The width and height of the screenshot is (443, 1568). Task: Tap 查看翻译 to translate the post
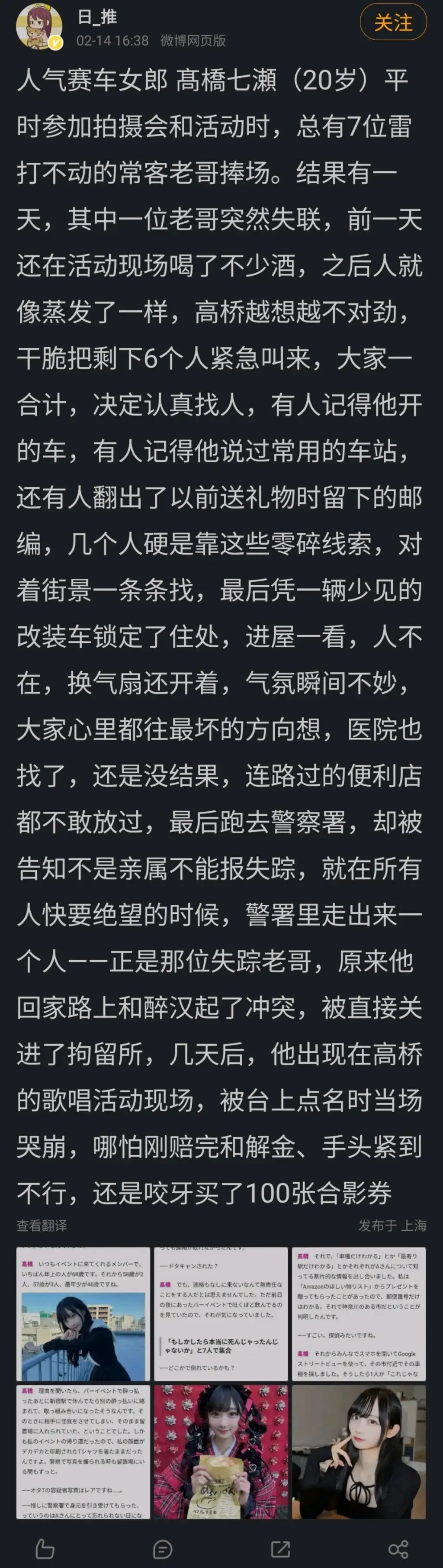click(x=42, y=1225)
